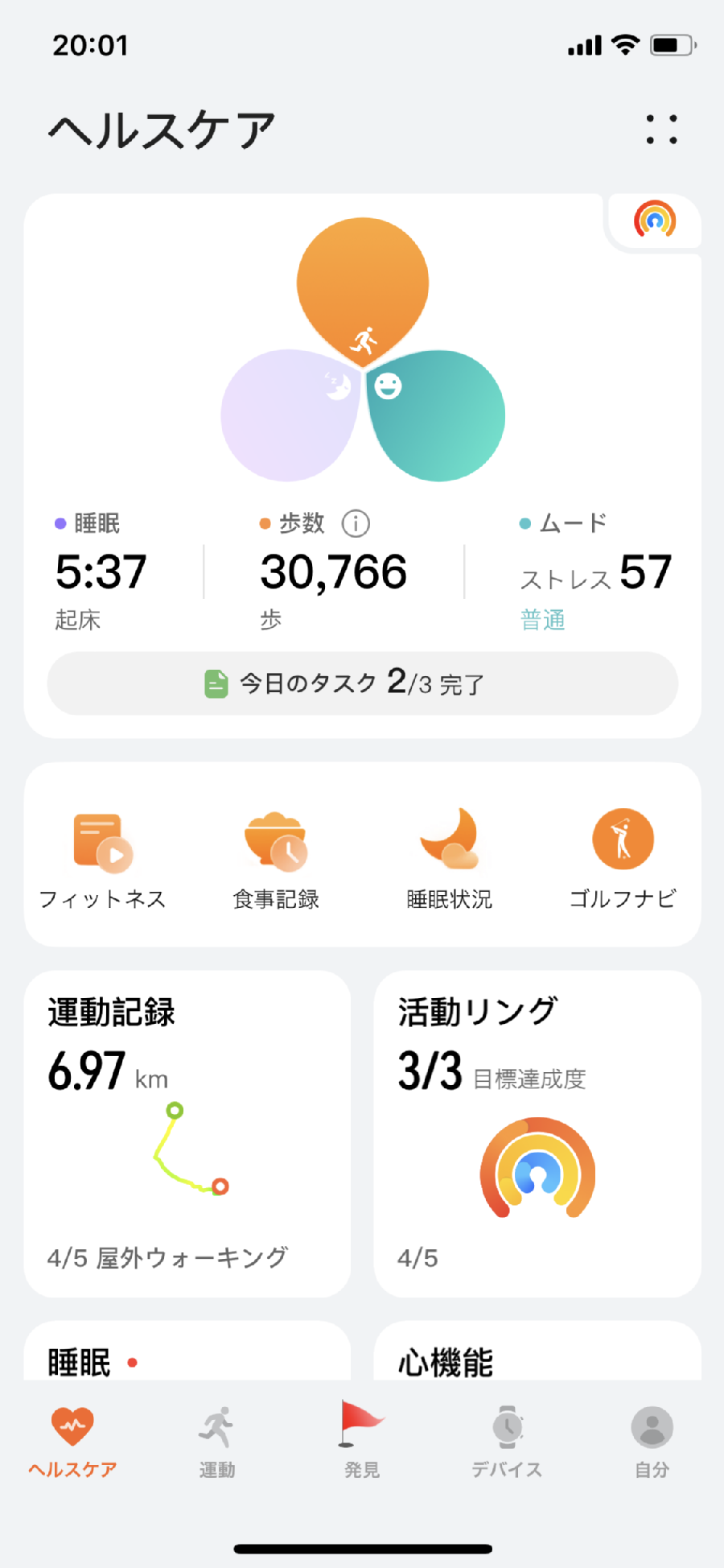
Task: Go to the デバイス tab
Action: click(x=507, y=1440)
